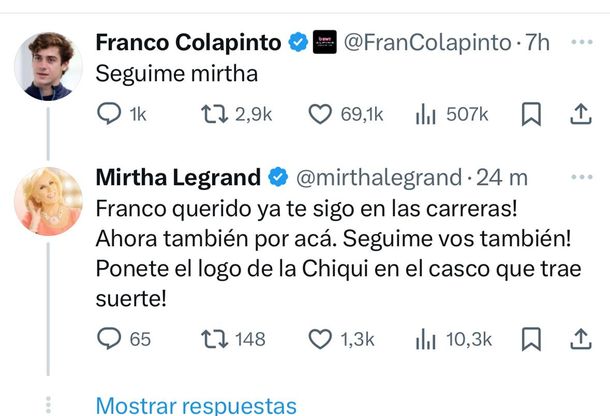This screenshot has width=610, height=416.
Task: Open Franco Colapinto's profile via his name
Action: pyautogui.click(x=188, y=42)
